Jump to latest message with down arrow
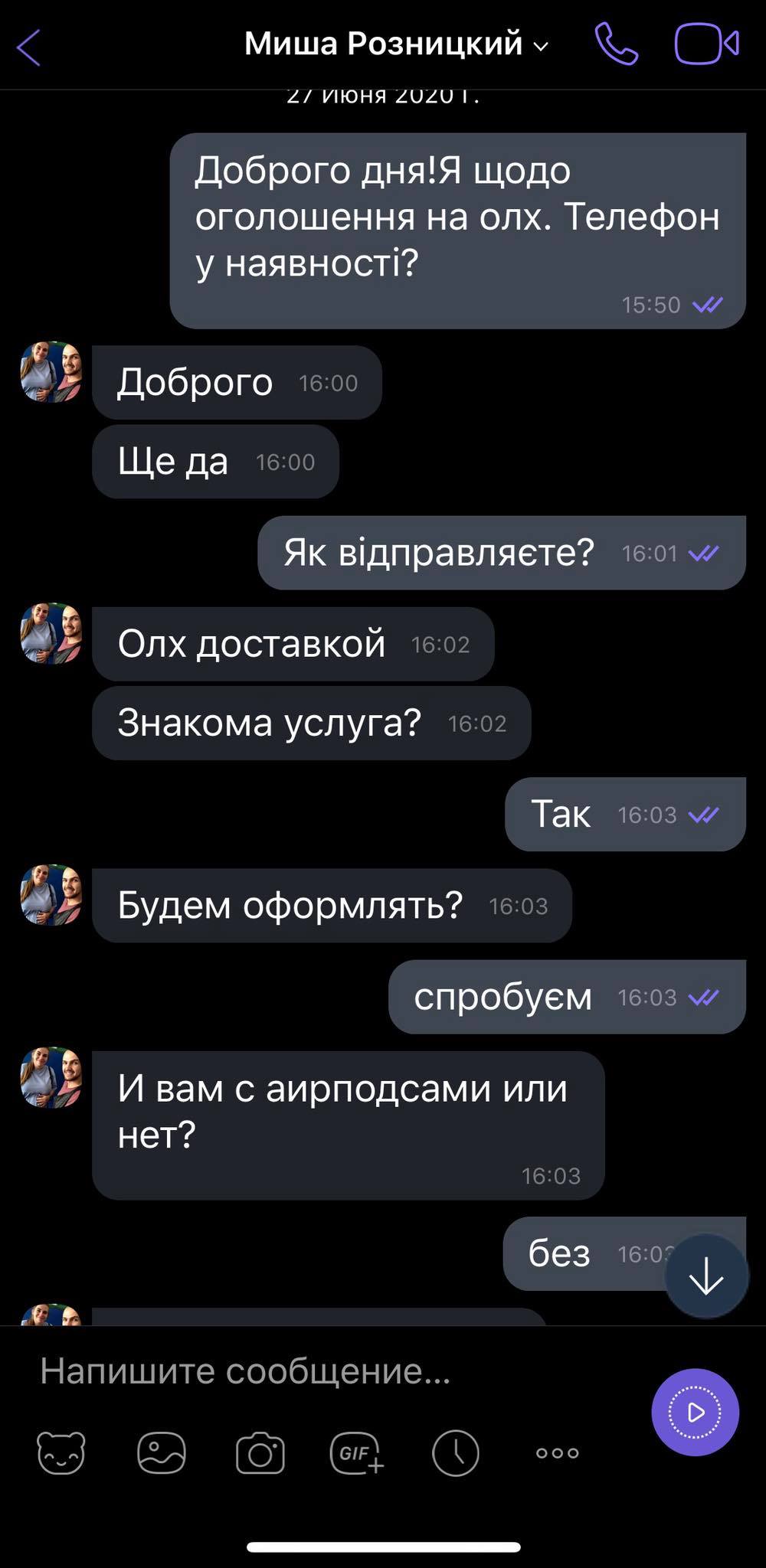Image resolution: width=766 pixels, height=1568 pixels. pyautogui.click(x=705, y=1276)
